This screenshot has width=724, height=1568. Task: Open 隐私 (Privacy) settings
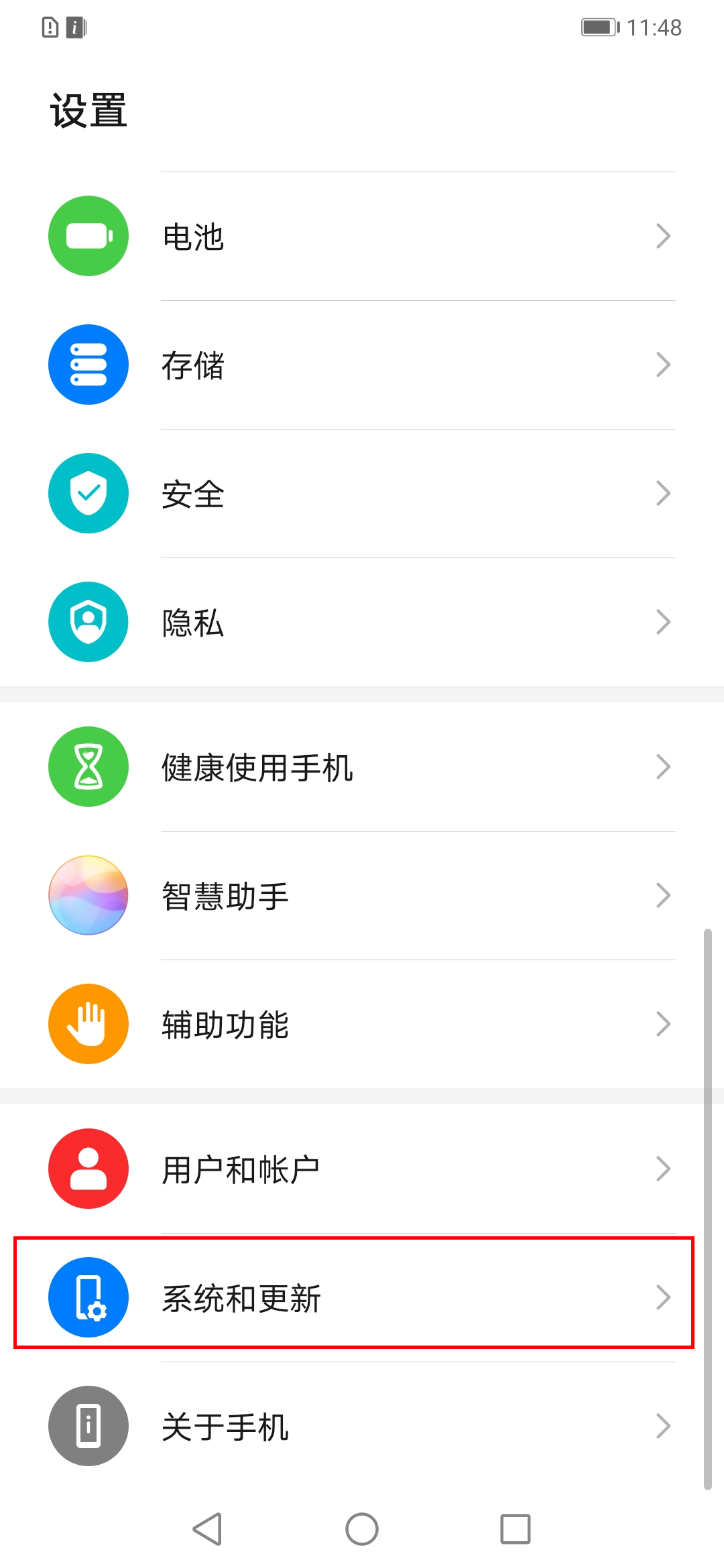(362, 623)
